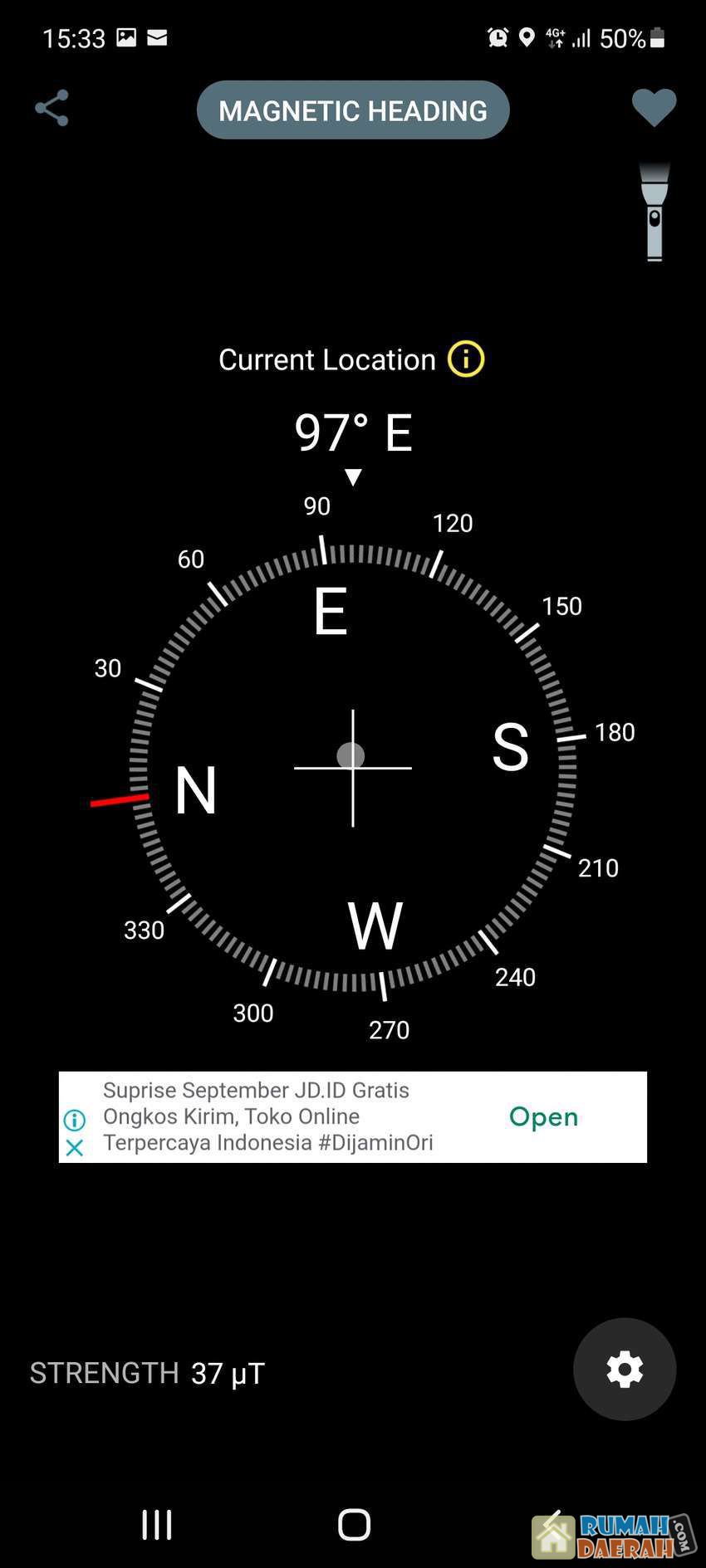Screen dimensions: 706x1568
Task: Close the ad banner
Action: (x=74, y=1148)
